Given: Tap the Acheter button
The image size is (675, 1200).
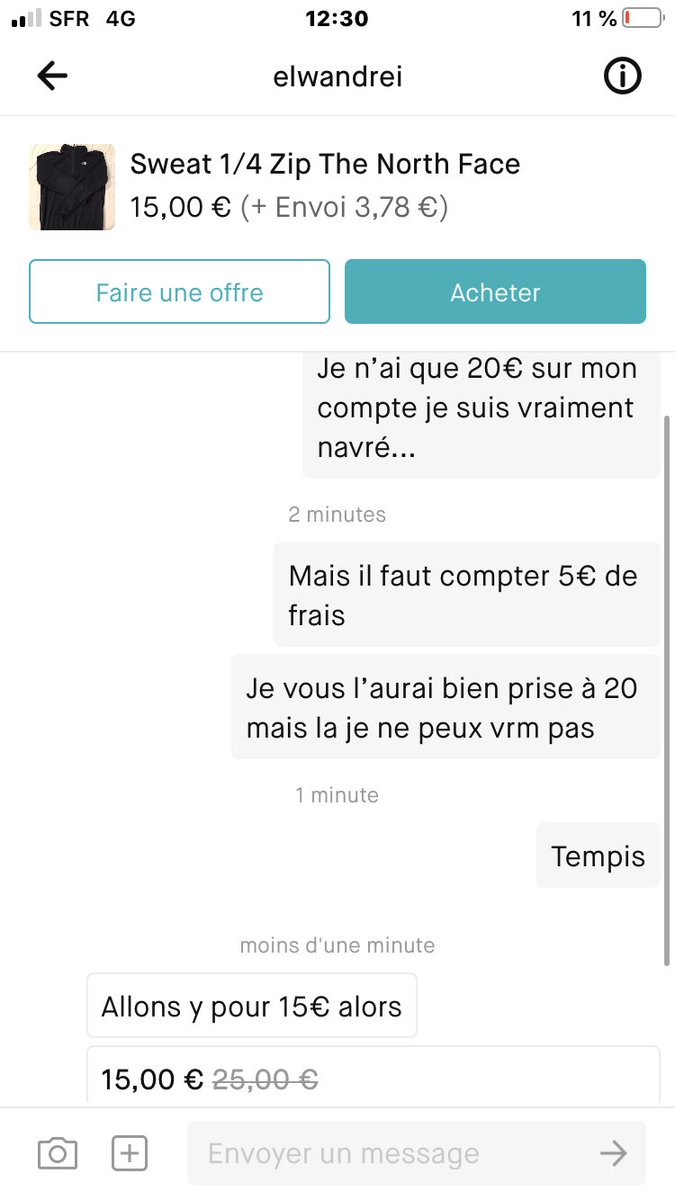Looking at the screenshot, I should (x=495, y=292).
